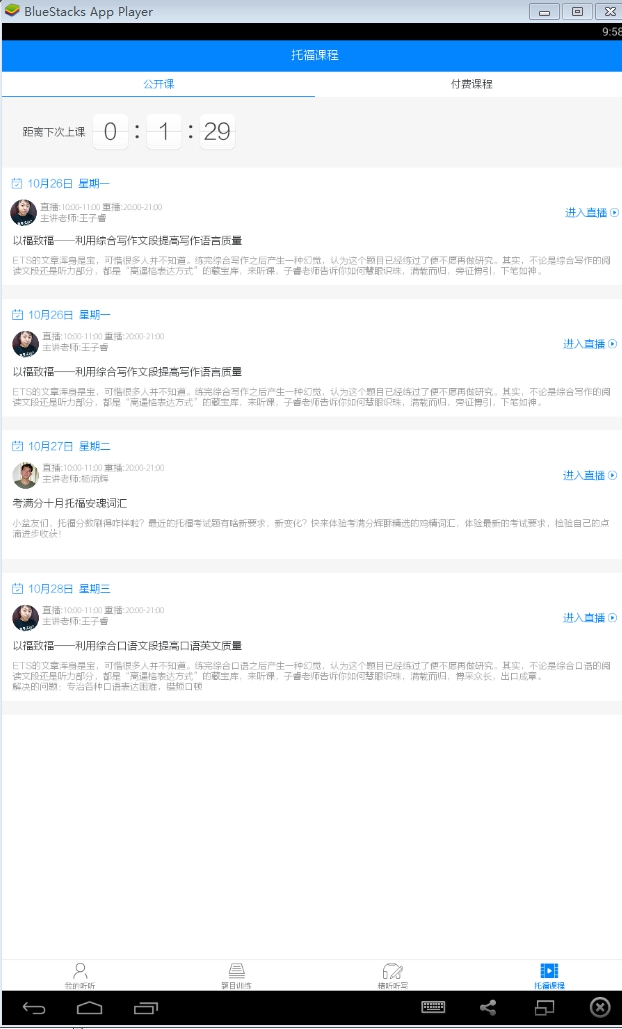
Task: Switch to the 公开课 tab
Action: [158, 84]
